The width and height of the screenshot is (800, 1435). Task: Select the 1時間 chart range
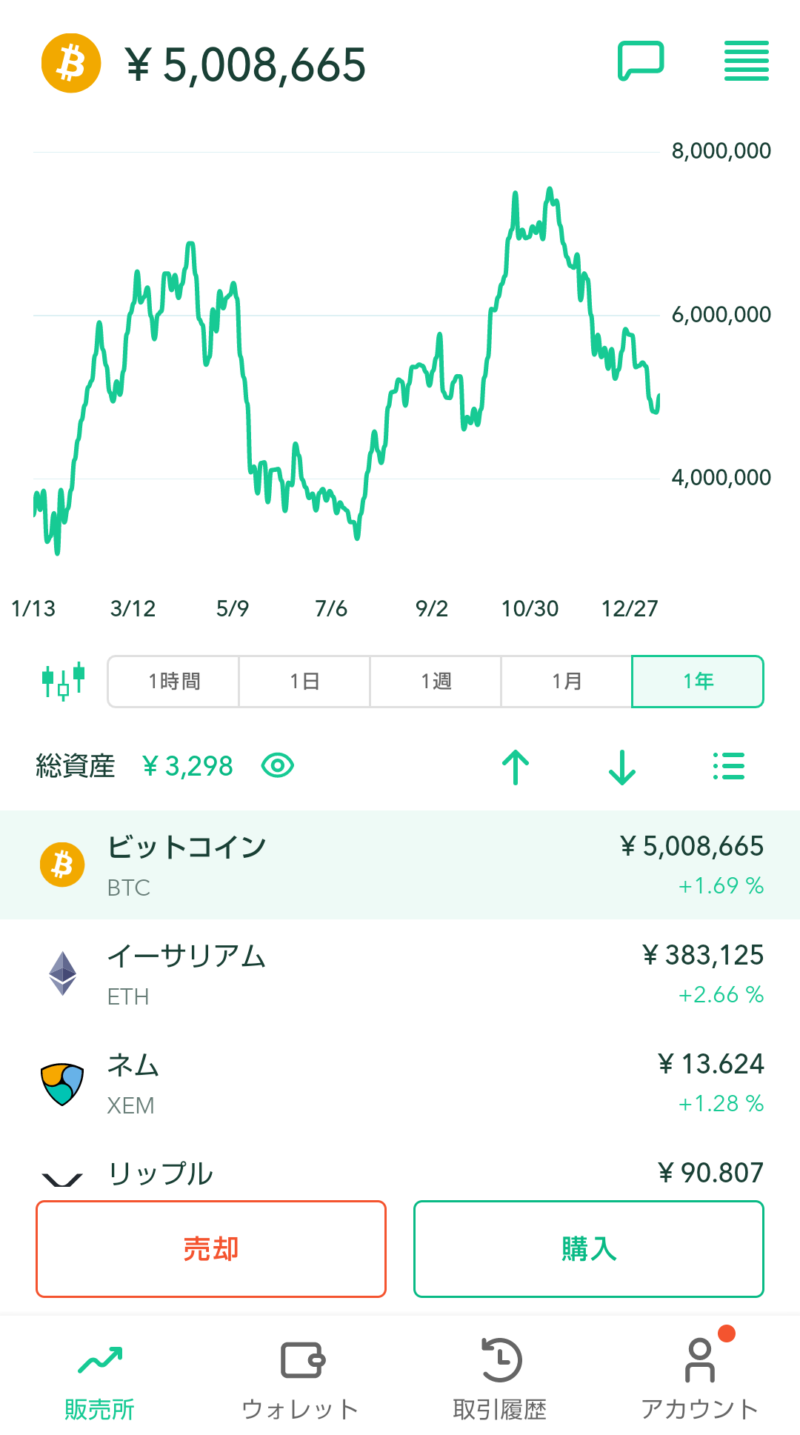(x=174, y=682)
